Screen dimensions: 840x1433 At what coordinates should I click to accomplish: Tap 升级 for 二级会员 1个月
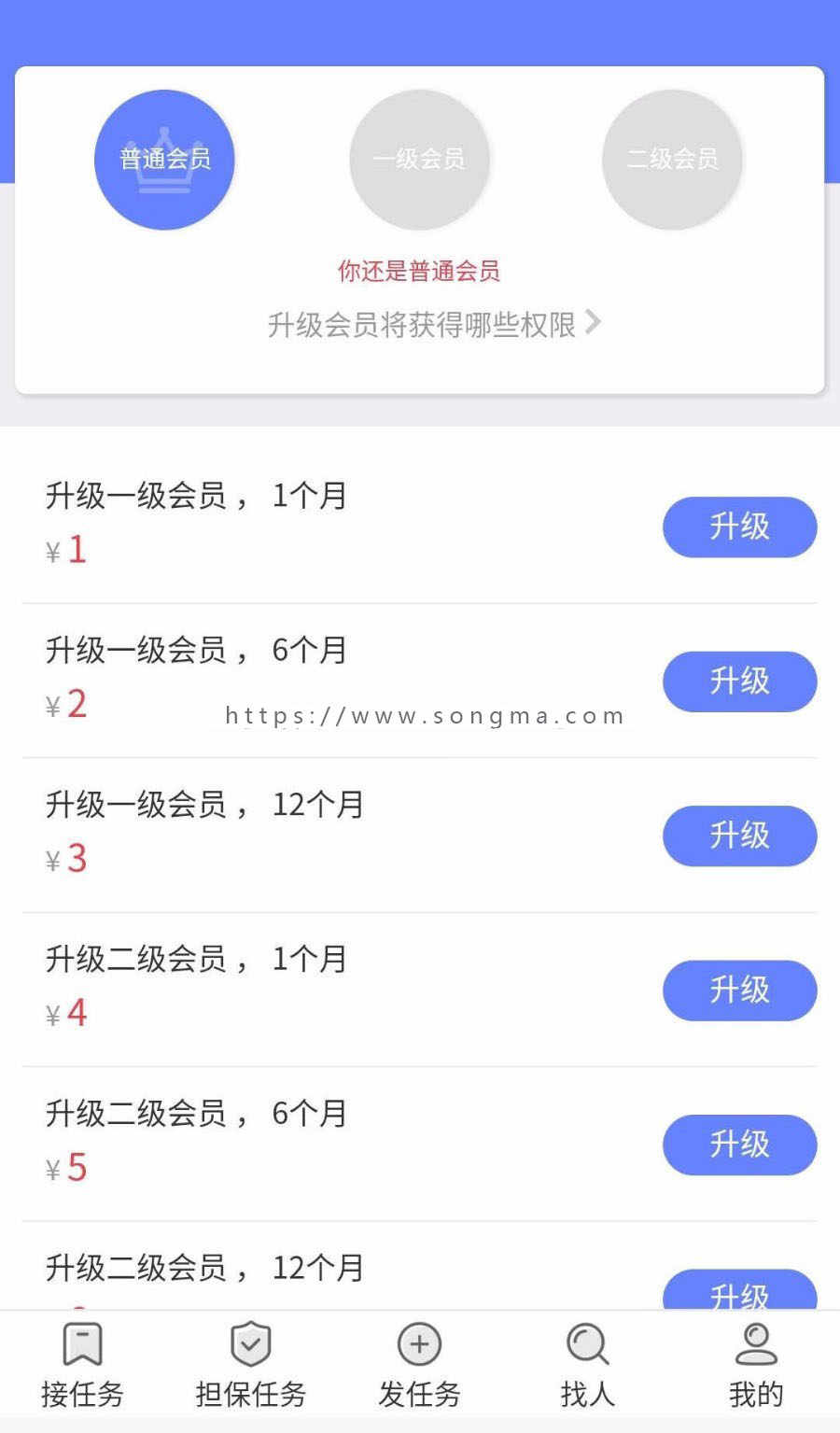point(739,990)
